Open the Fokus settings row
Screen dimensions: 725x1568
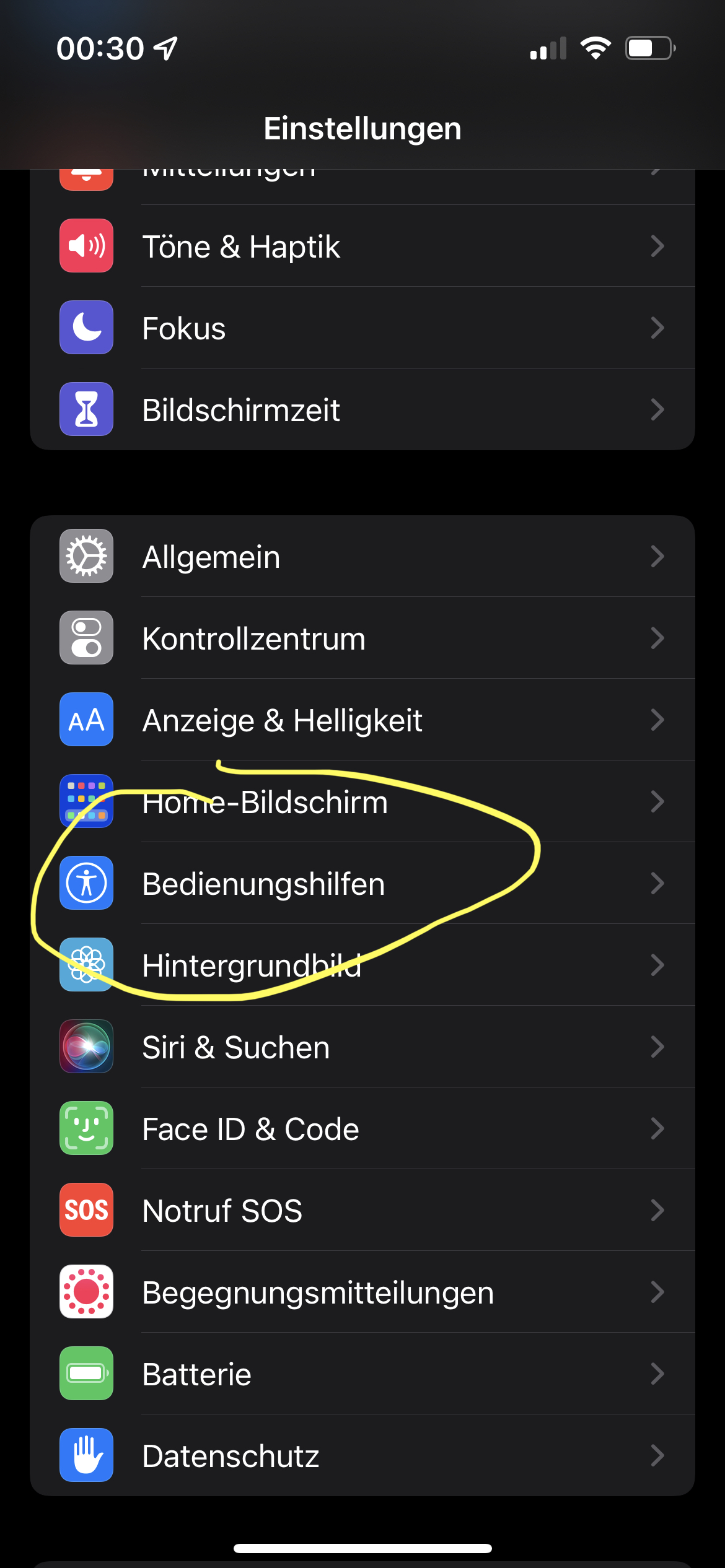tap(362, 328)
